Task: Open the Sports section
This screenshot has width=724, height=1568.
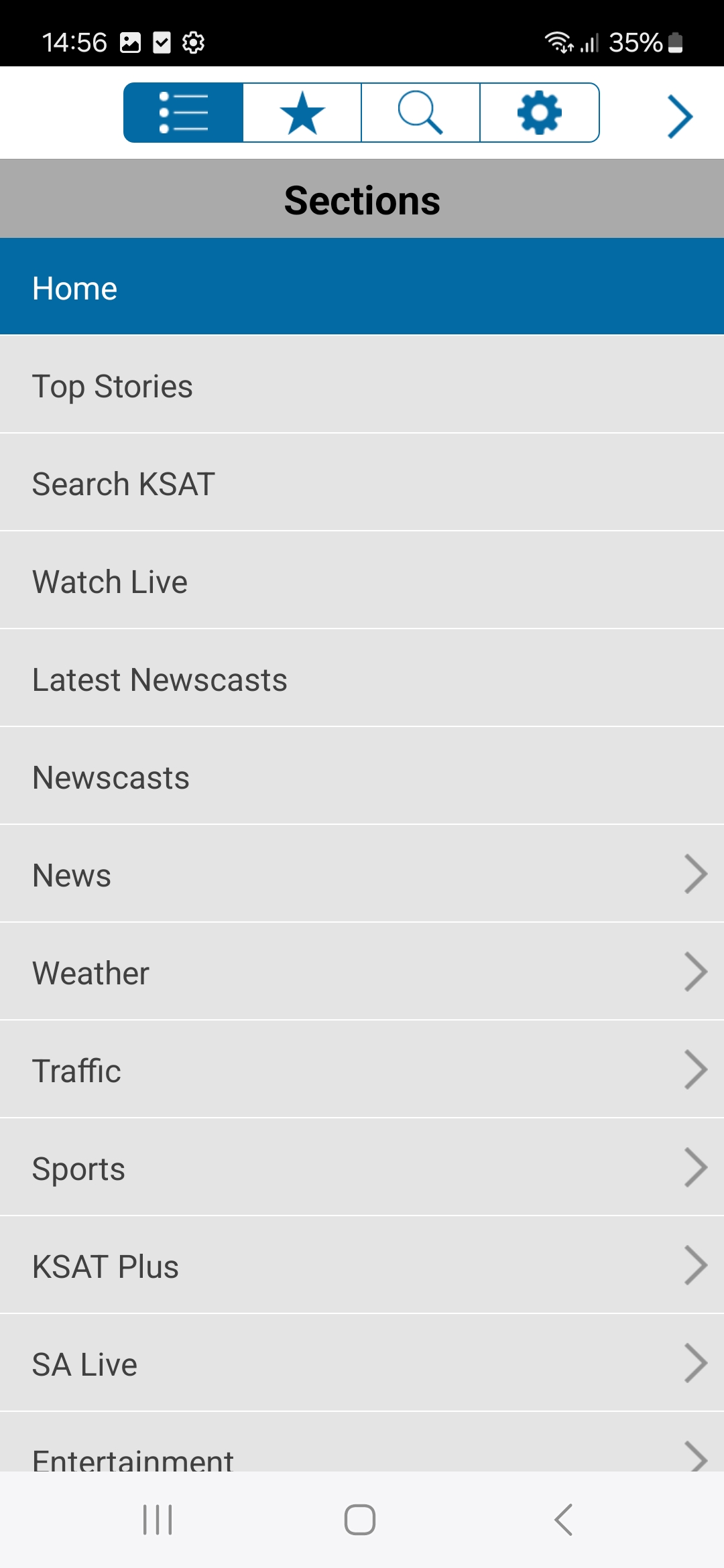Action: (362, 1167)
